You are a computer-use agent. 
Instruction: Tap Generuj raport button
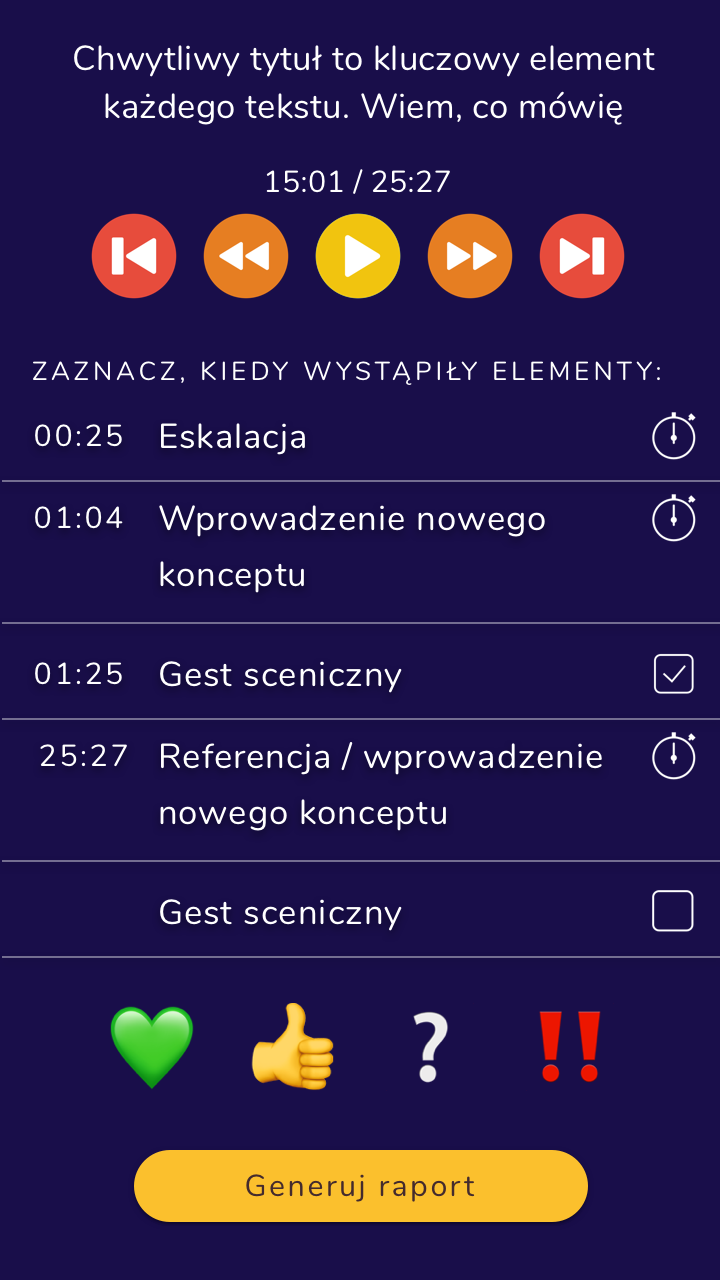(x=360, y=1186)
